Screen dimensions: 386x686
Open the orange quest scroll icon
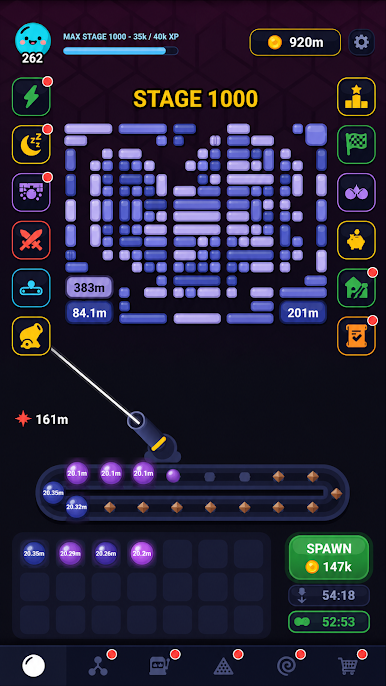[356, 336]
